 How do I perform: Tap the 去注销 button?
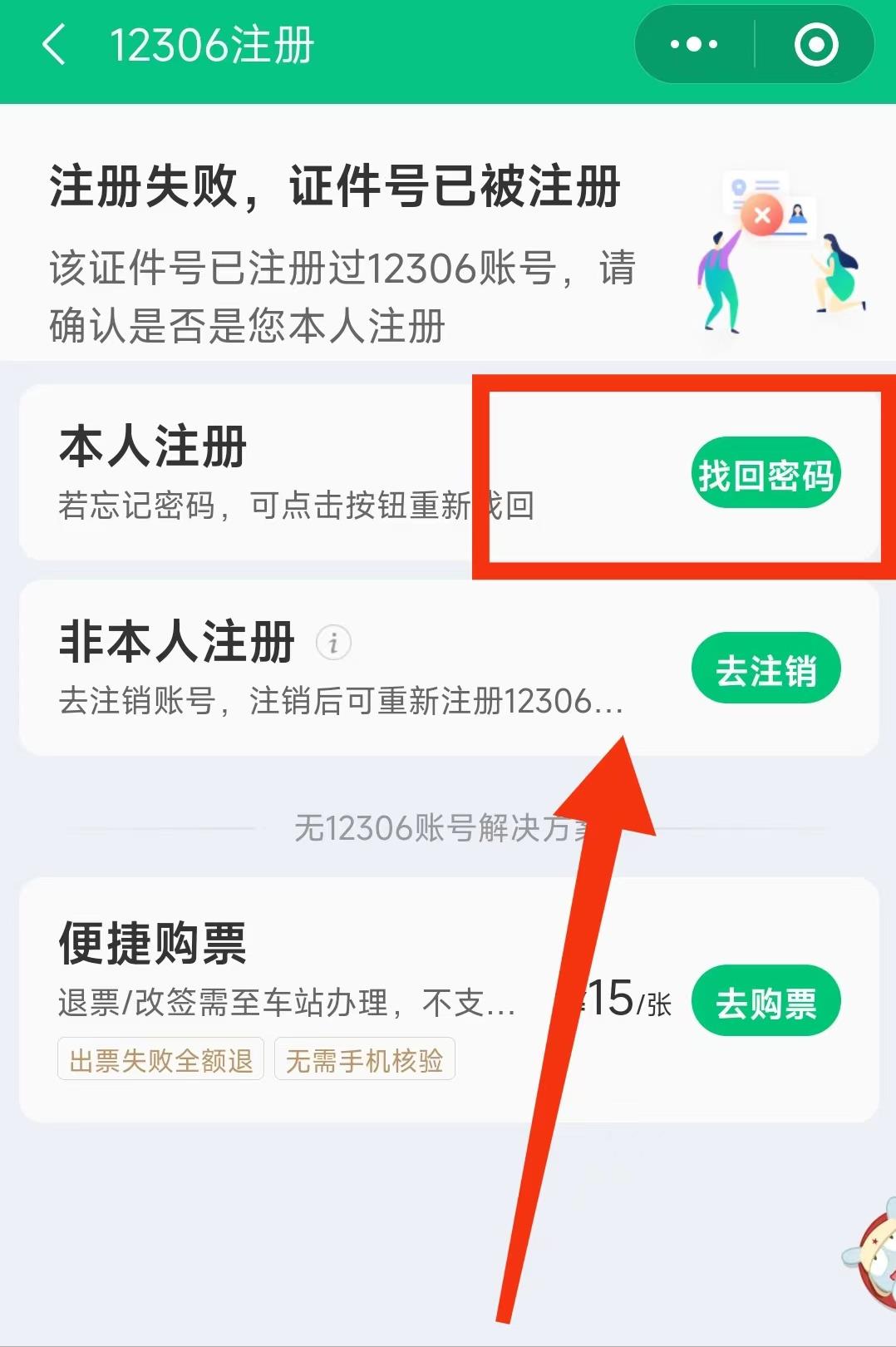(x=766, y=669)
